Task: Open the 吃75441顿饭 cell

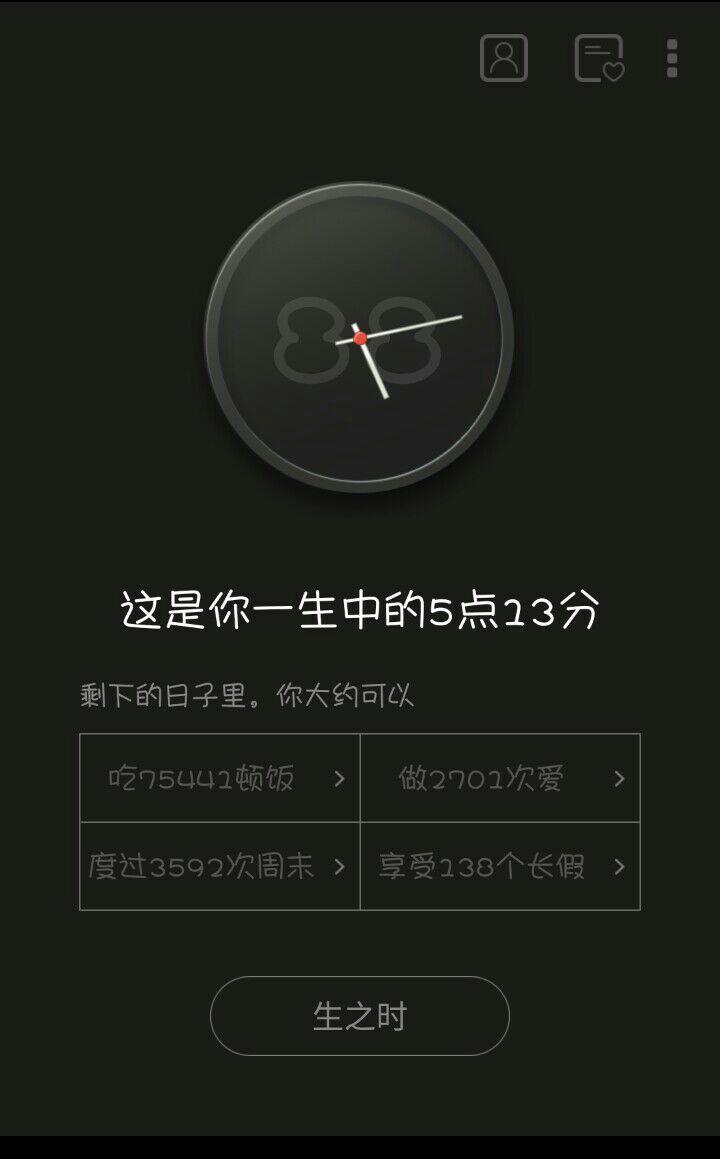Action: (220, 778)
